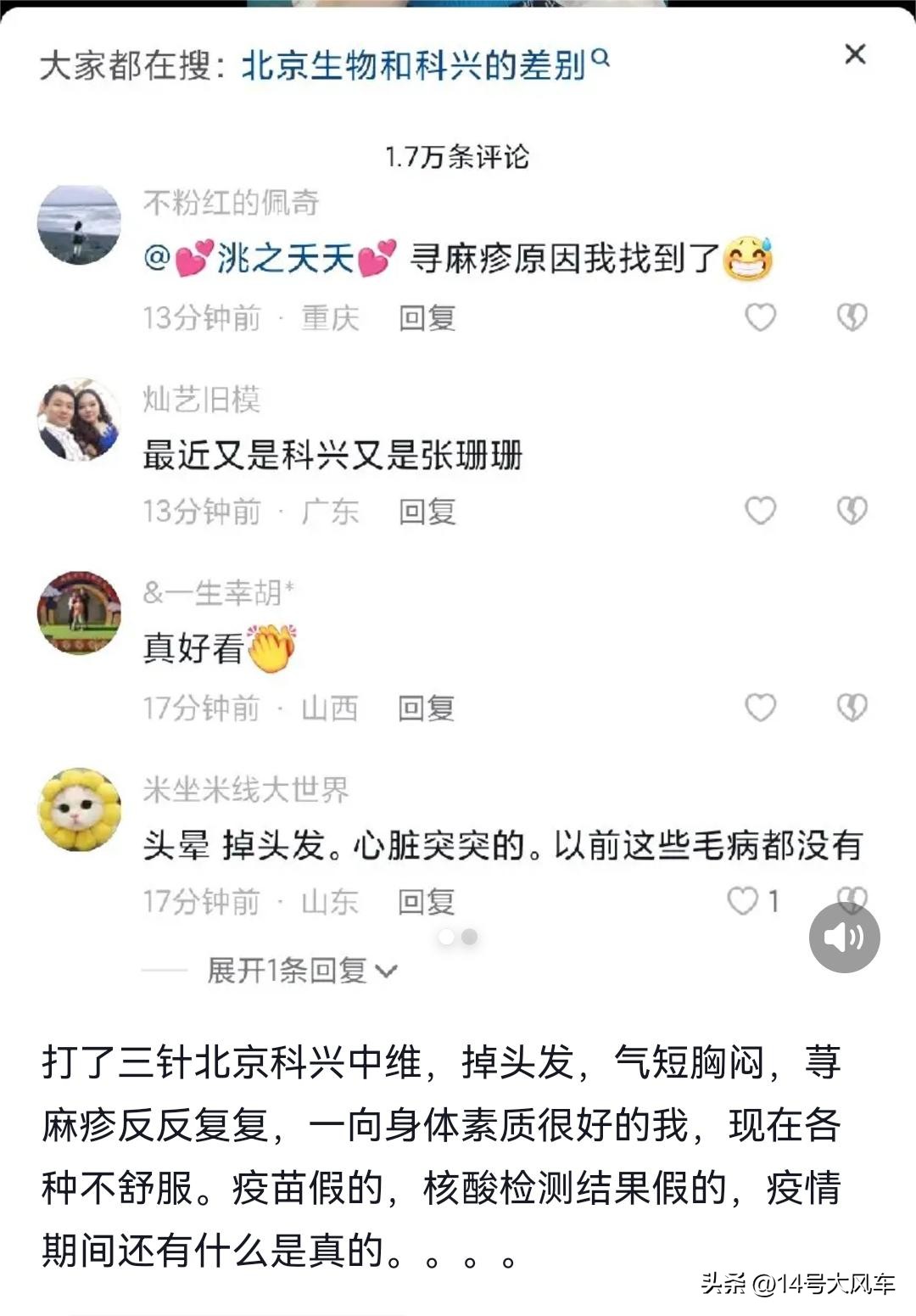This screenshot has height=1316, width=916.
Task: Open 不粉红的佩奇's profile avatar
Action: click(77, 223)
